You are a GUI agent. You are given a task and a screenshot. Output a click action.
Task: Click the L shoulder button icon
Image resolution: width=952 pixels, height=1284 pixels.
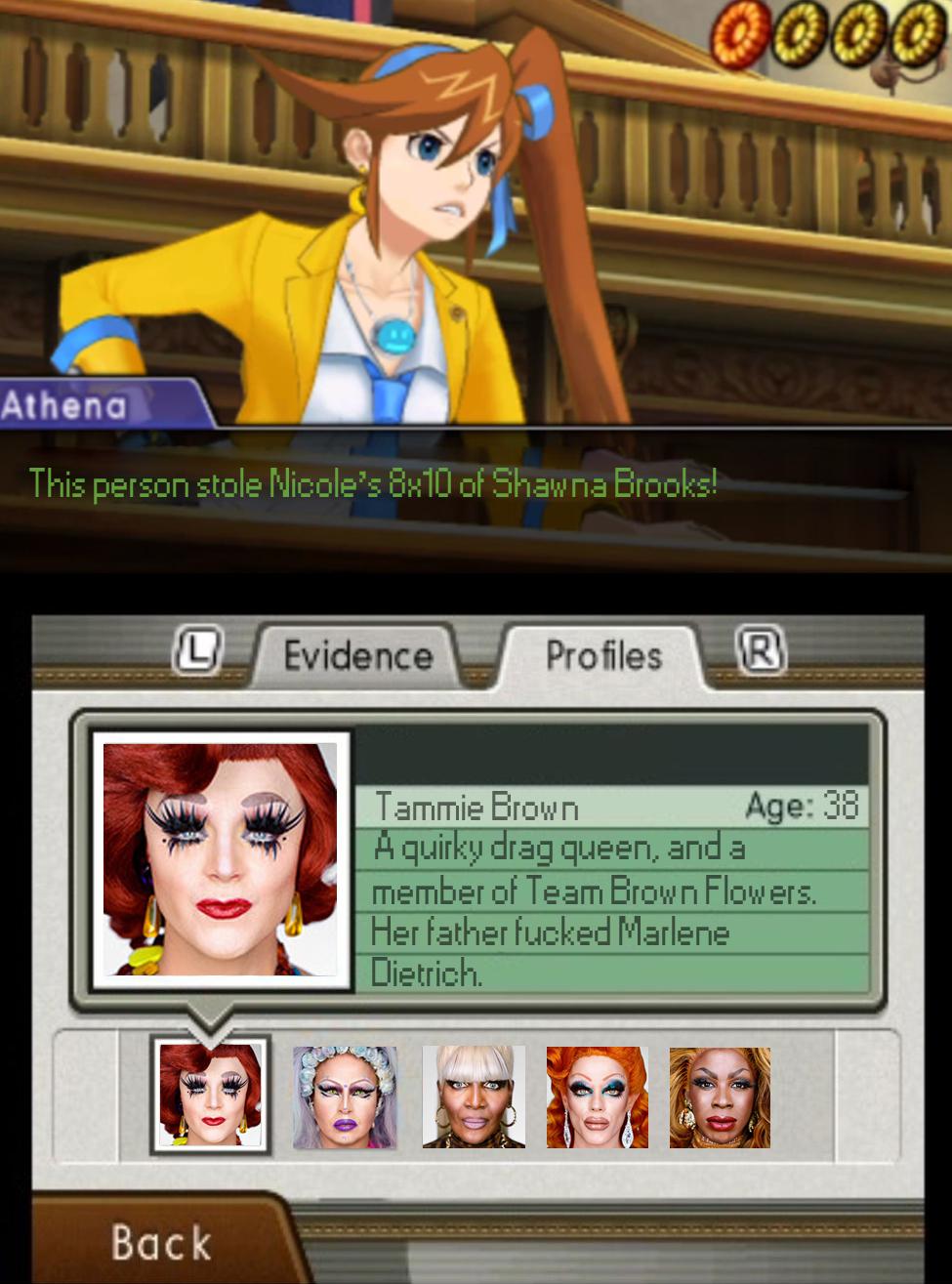click(x=197, y=651)
